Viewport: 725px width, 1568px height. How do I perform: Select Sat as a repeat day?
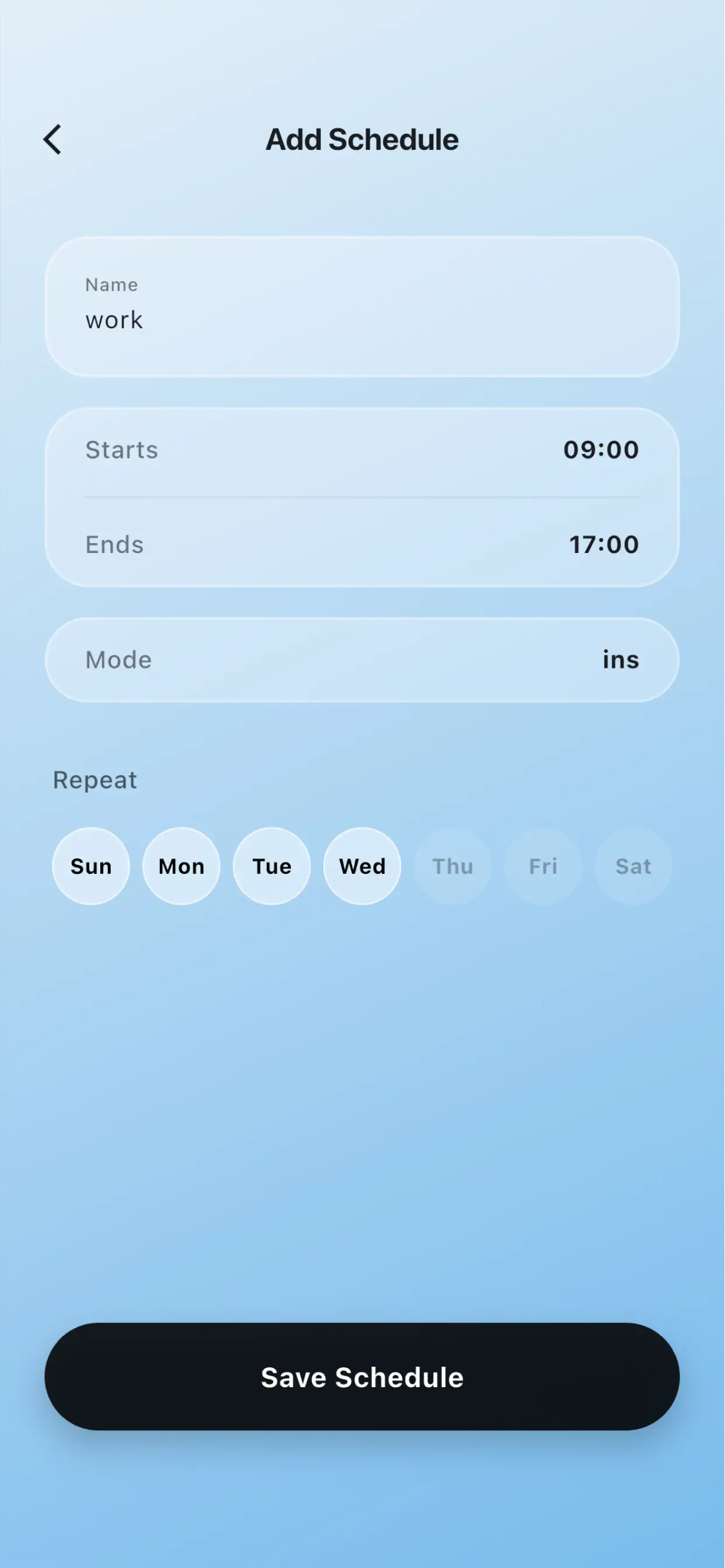(x=633, y=866)
